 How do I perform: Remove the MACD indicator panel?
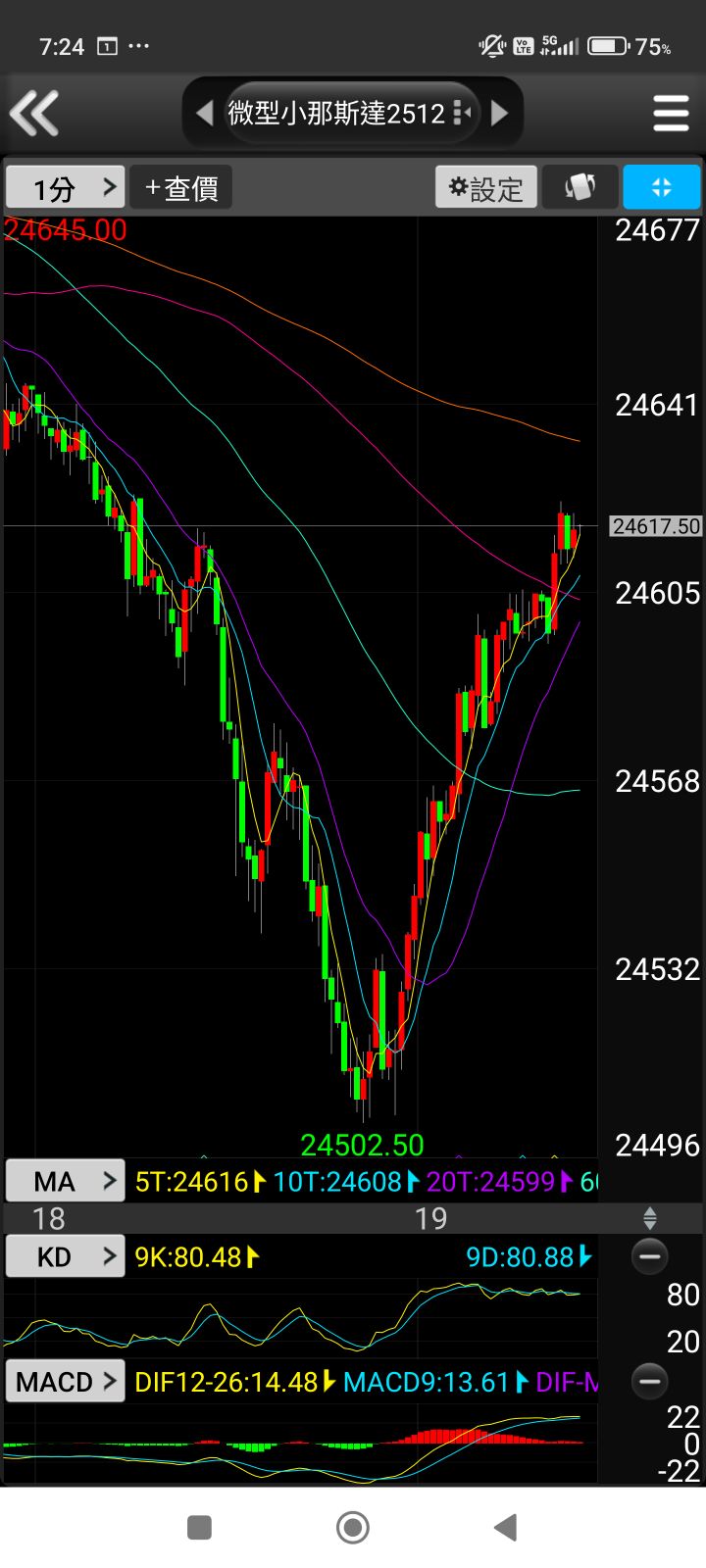pyautogui.click(x=649, y=1382)
